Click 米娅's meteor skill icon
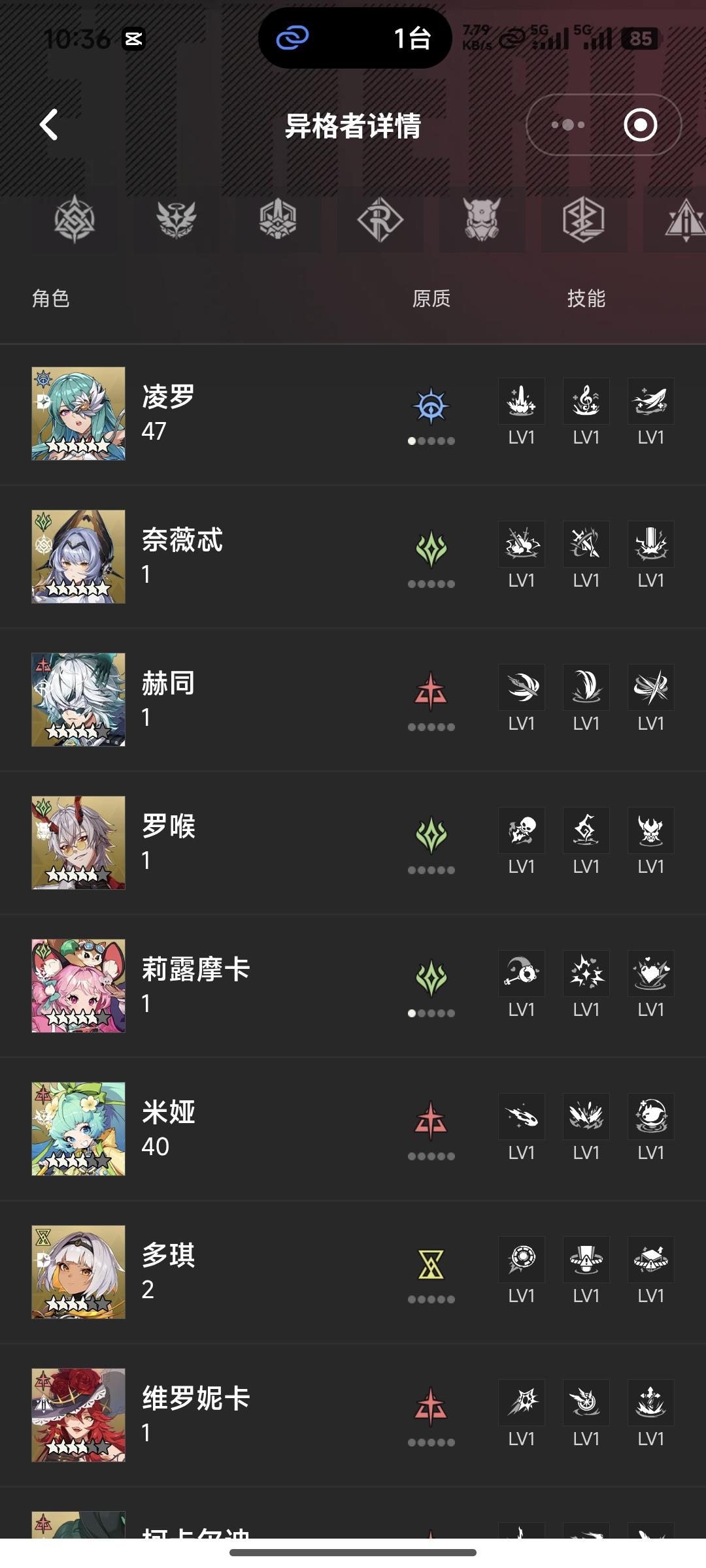The width and height of the screenshot is (706, 1568). pyautogui.click(x=521, y=1117)
